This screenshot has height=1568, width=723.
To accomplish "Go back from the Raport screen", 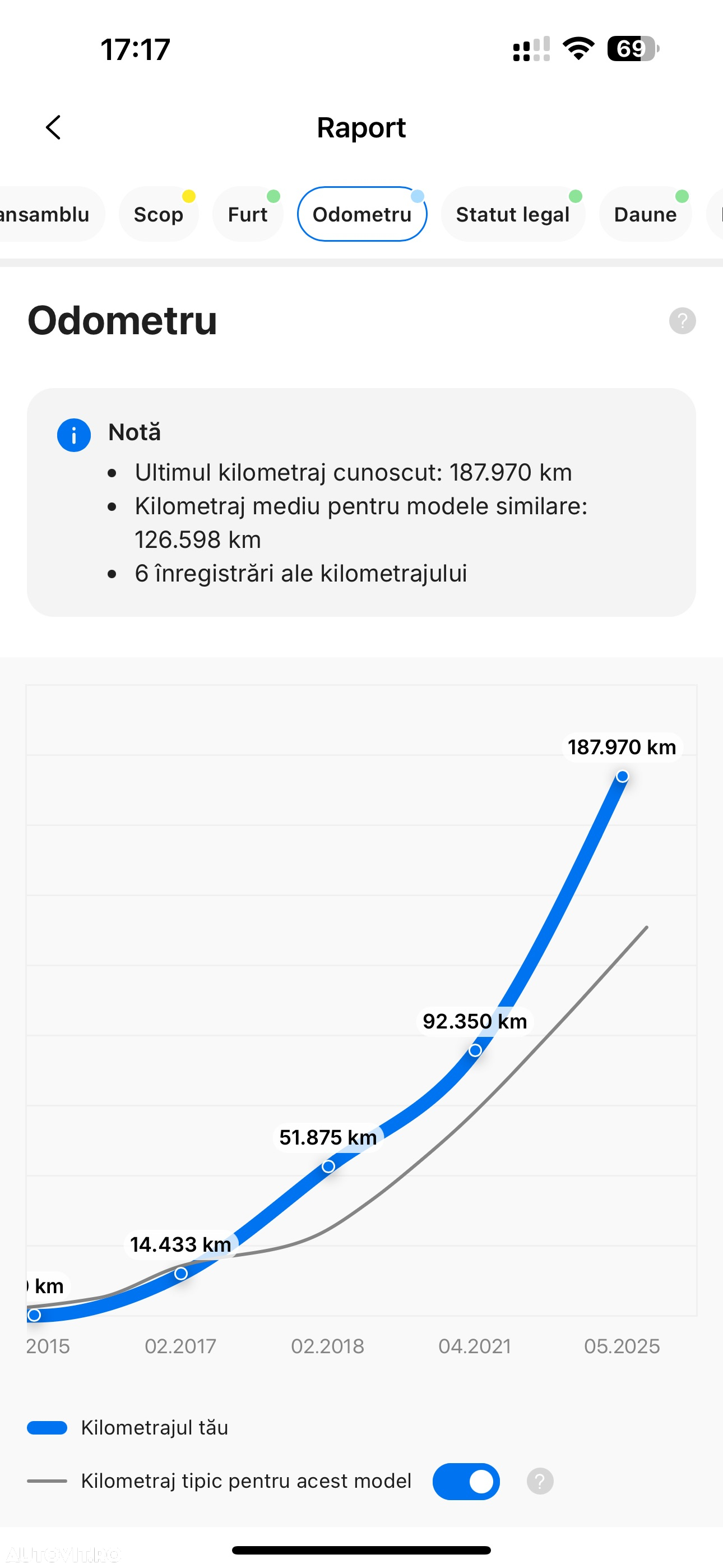I will (54, 128).
